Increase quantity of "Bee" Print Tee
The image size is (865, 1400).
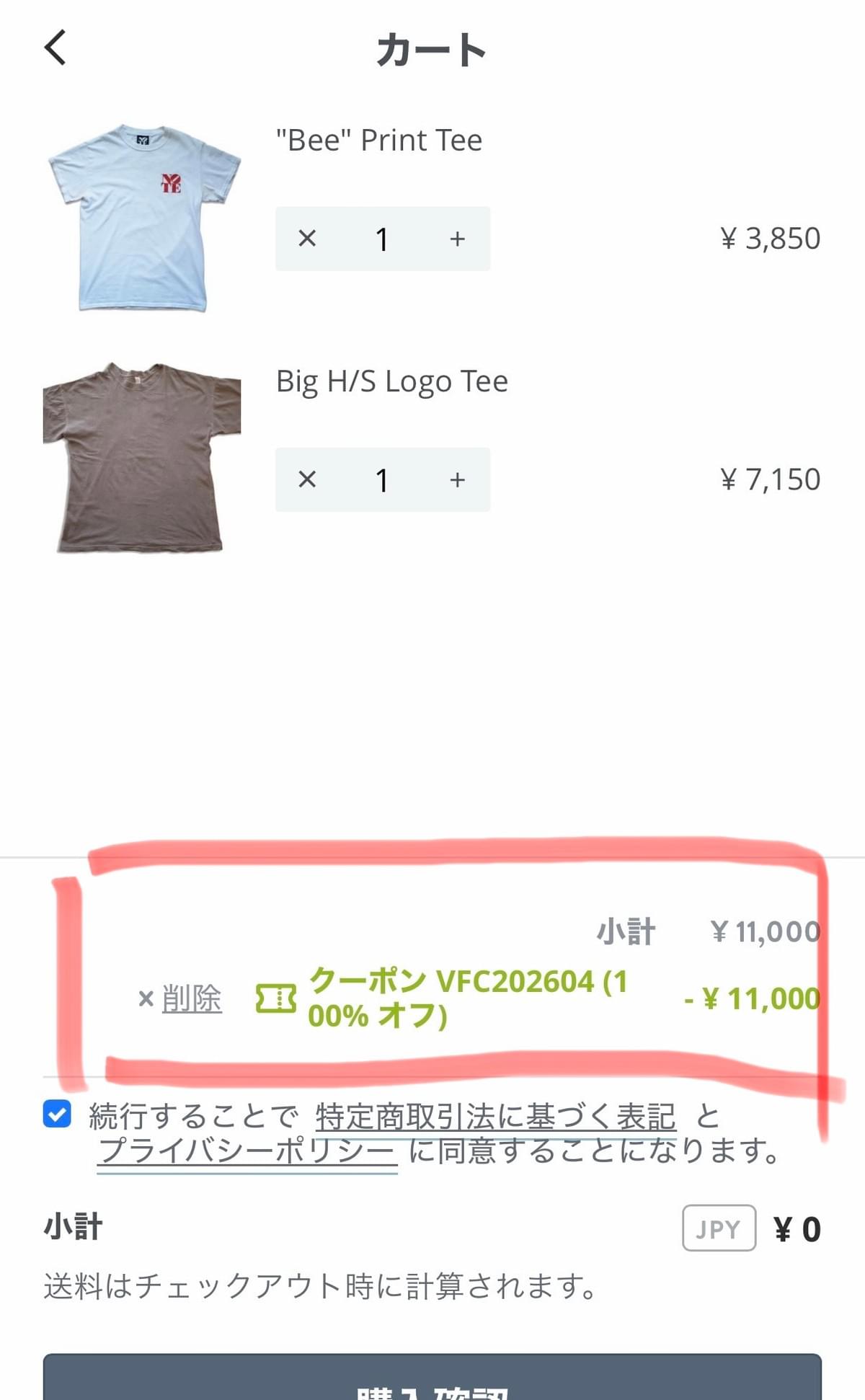[457, 239]
